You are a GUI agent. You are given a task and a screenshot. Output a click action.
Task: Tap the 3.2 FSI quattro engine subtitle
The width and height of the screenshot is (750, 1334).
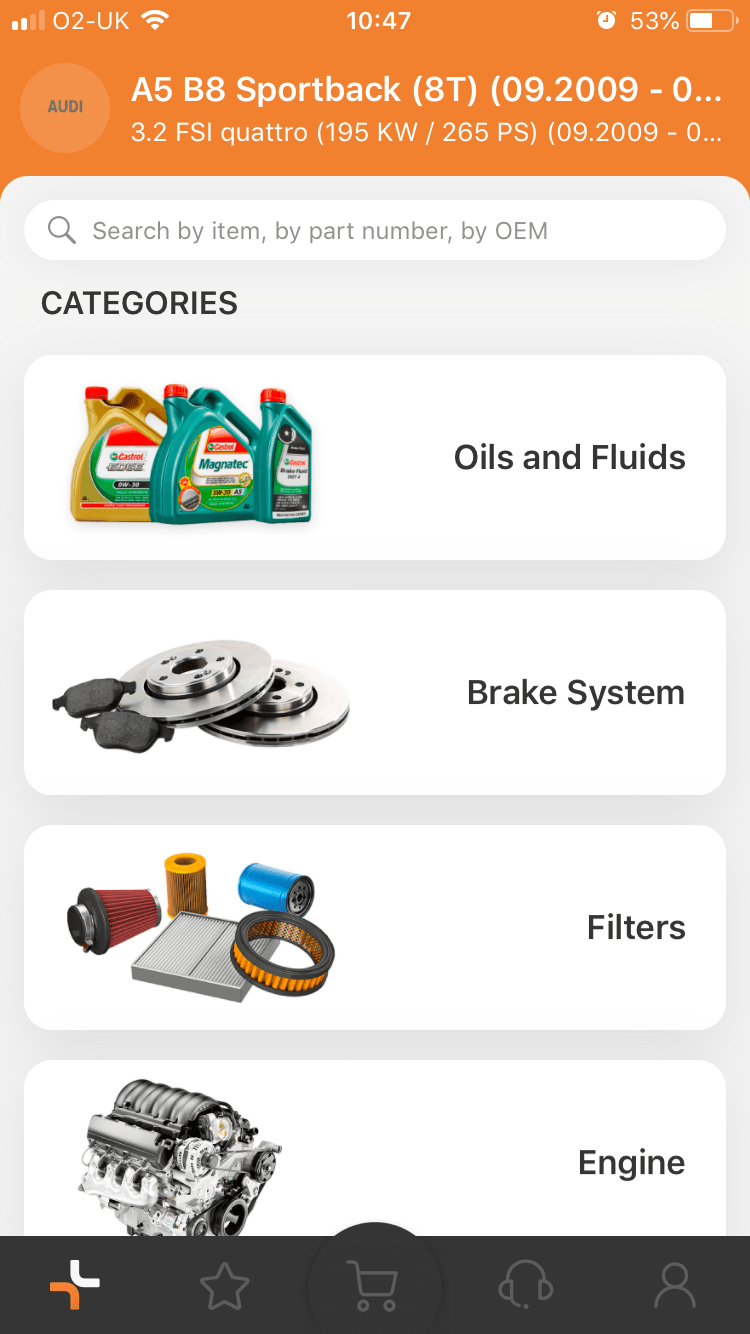[x=350, y=131]
